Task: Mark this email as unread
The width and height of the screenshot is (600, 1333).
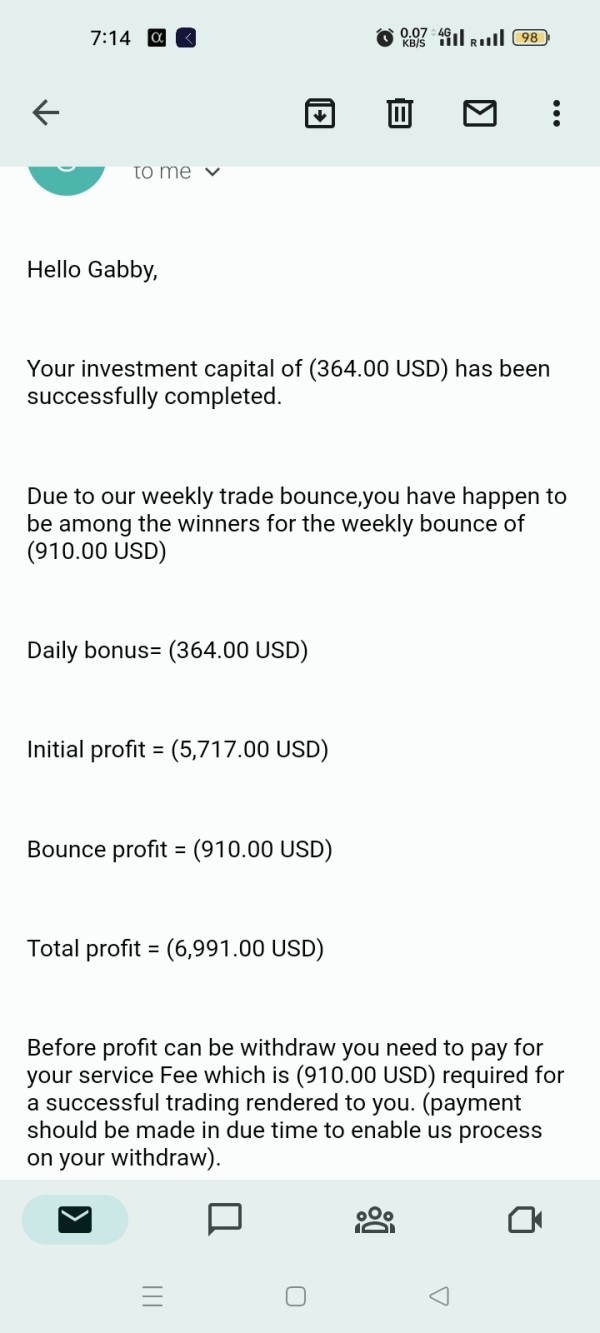Action: (480, 114)
